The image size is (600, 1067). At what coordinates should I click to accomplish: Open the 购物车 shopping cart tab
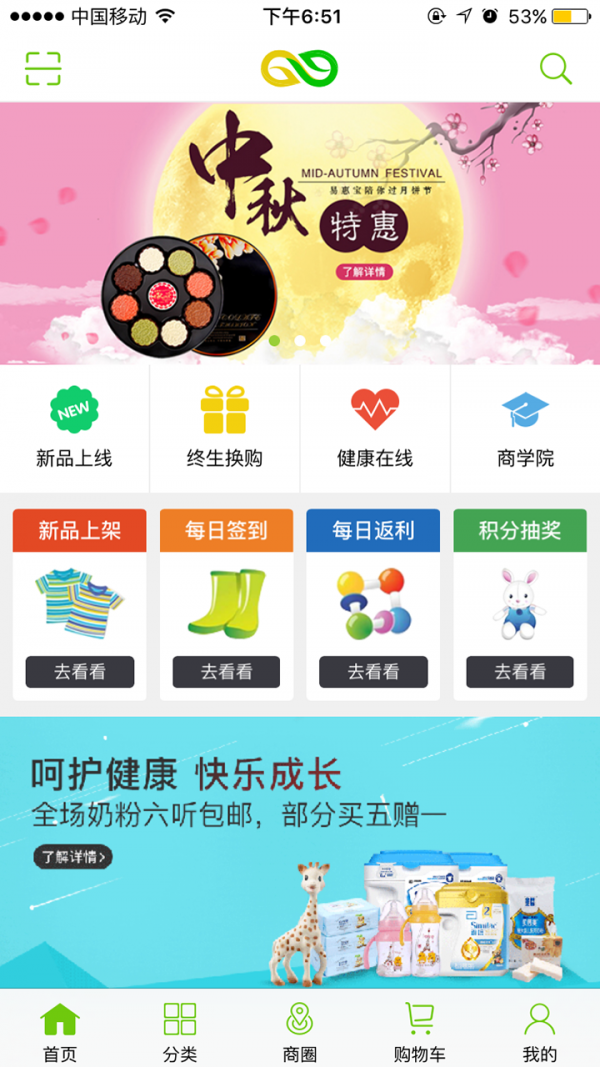click(x=420, y=1031)
